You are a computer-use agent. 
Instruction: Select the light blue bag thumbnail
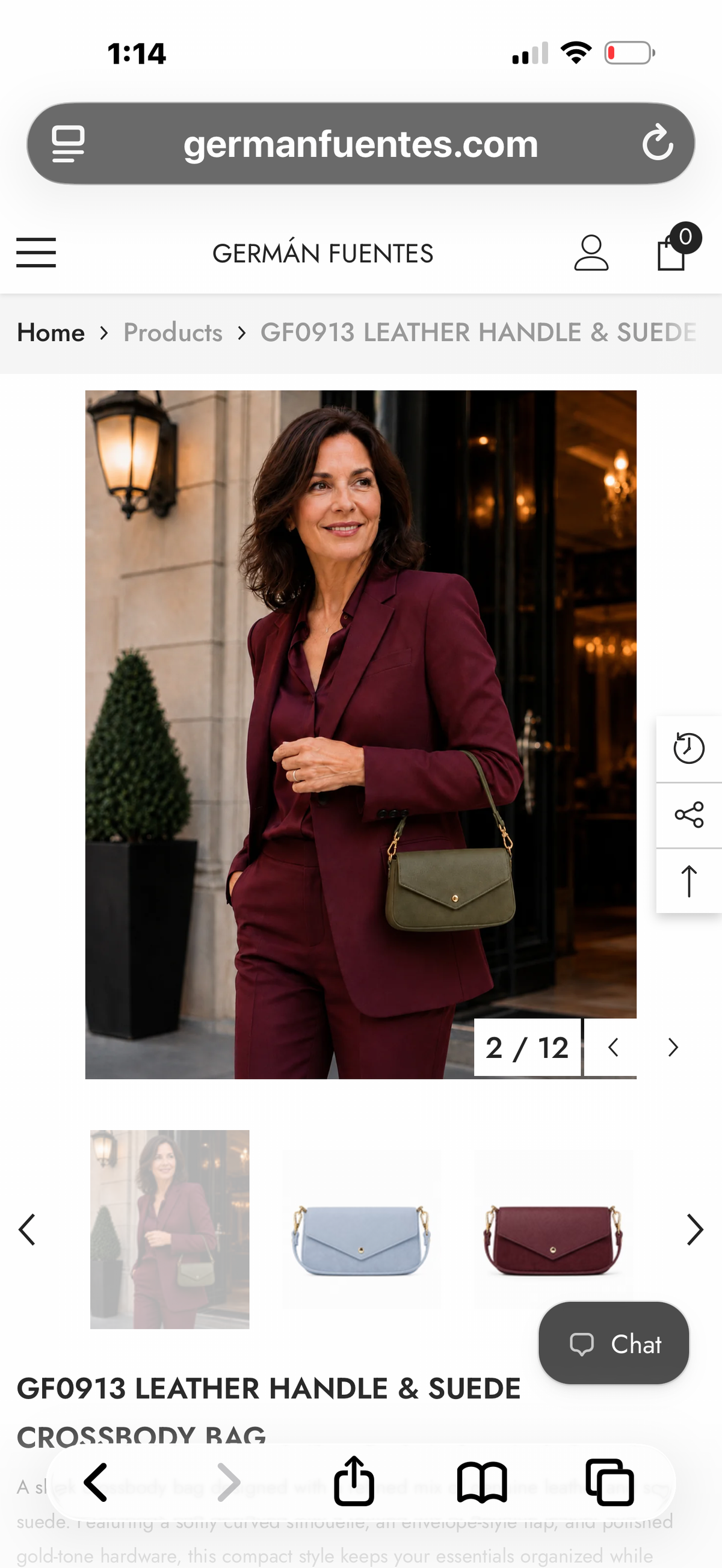[x=362, y=1230]
